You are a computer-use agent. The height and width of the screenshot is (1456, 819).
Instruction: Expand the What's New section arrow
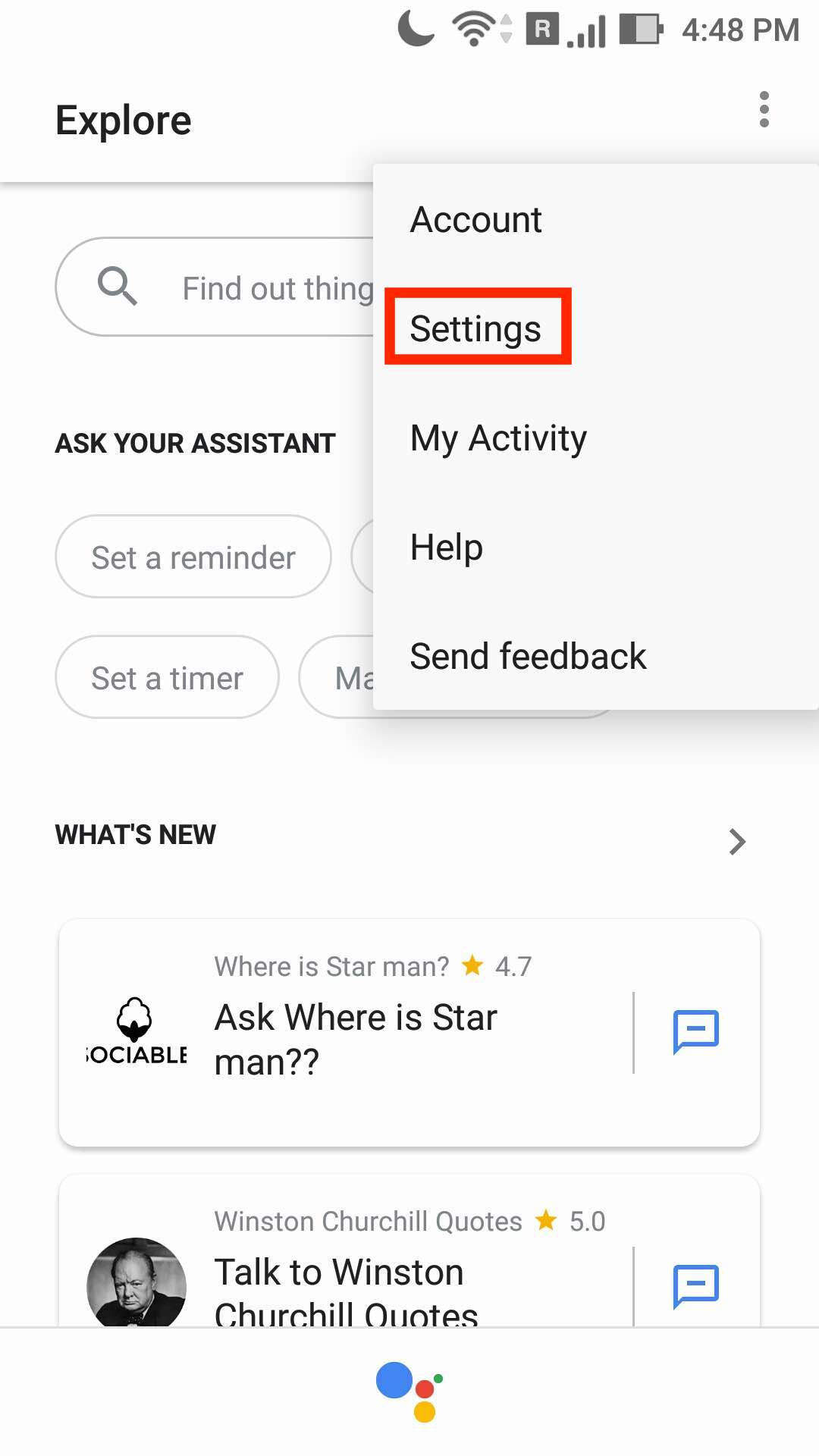pos(737,841)
